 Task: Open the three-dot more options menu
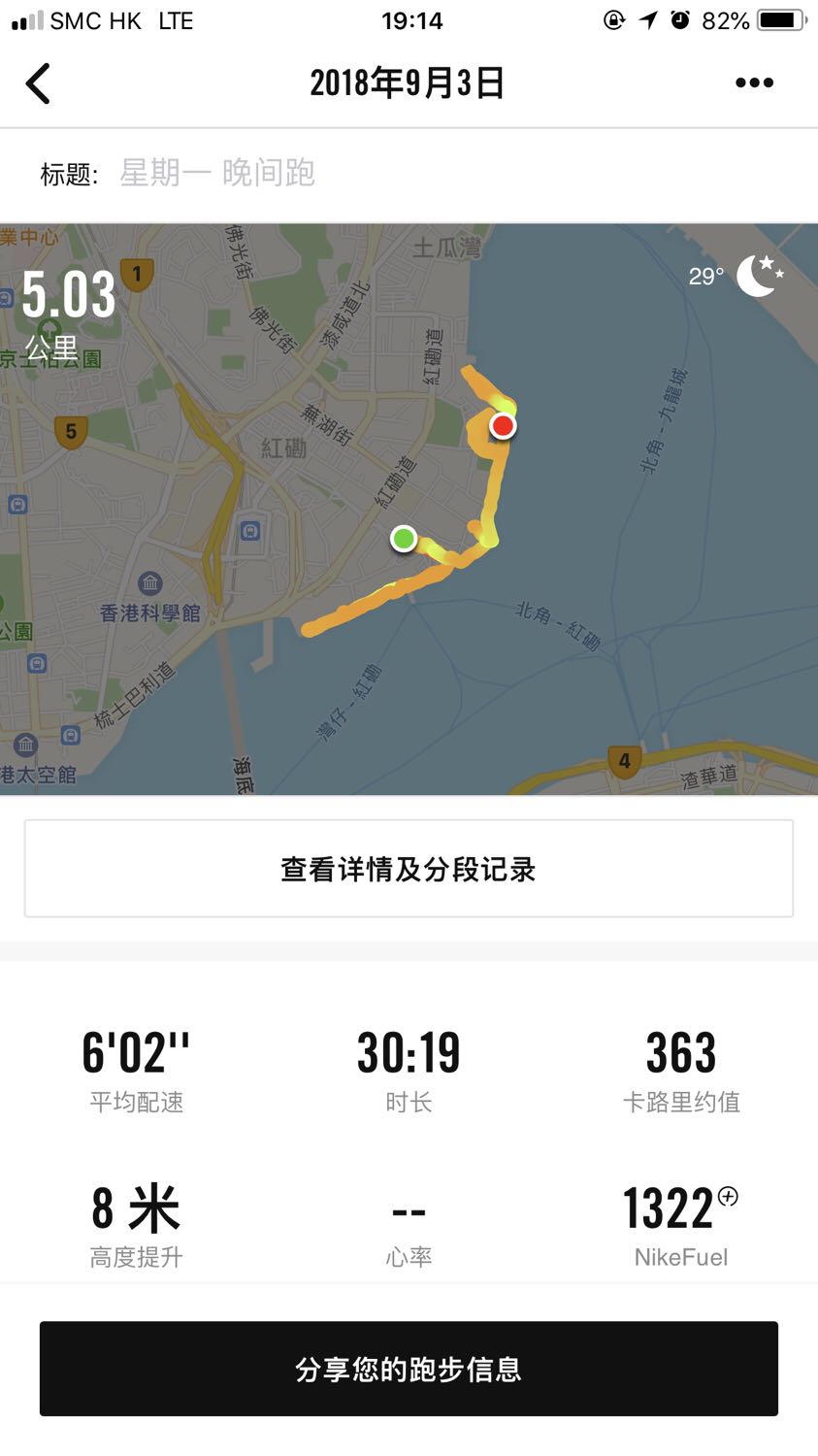tap(754, 83)
